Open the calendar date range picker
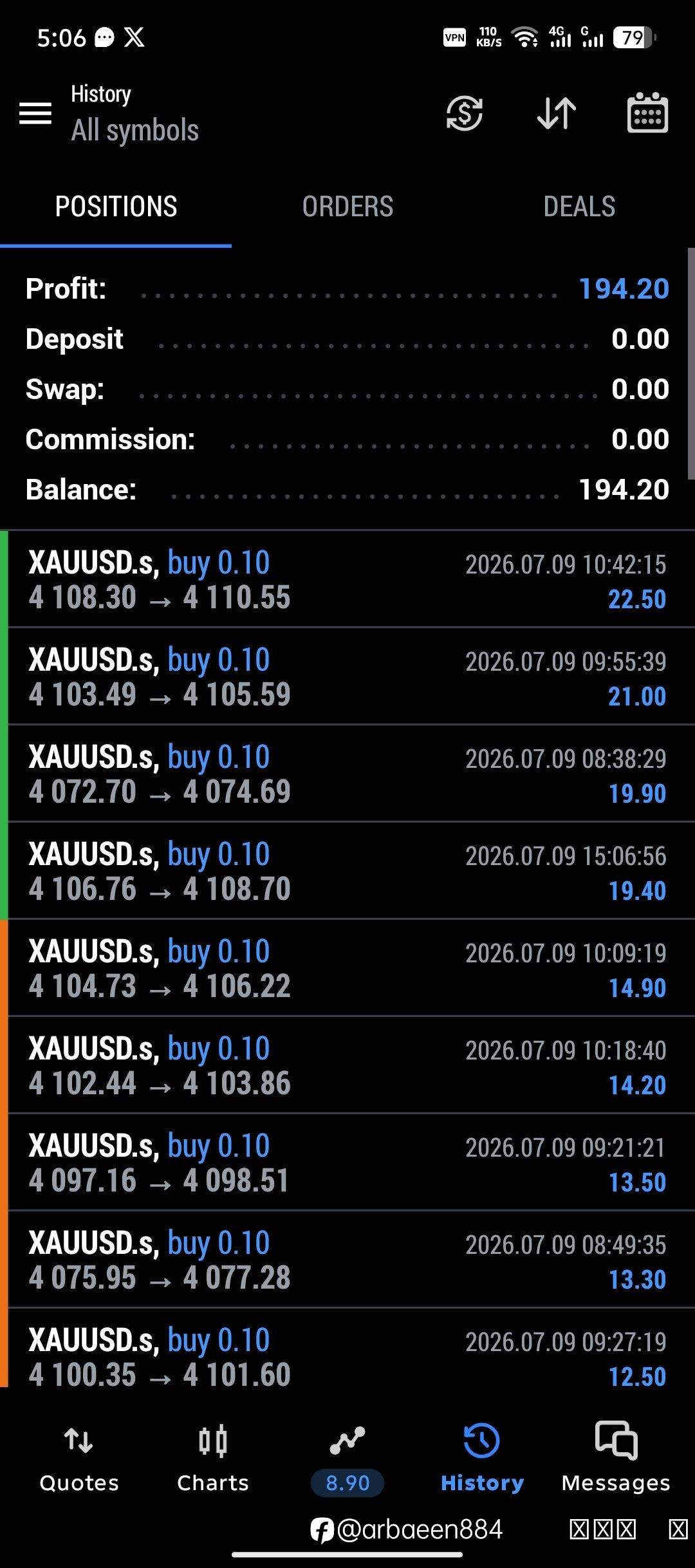Viewport: 695px width, 1568px height. 647,113
